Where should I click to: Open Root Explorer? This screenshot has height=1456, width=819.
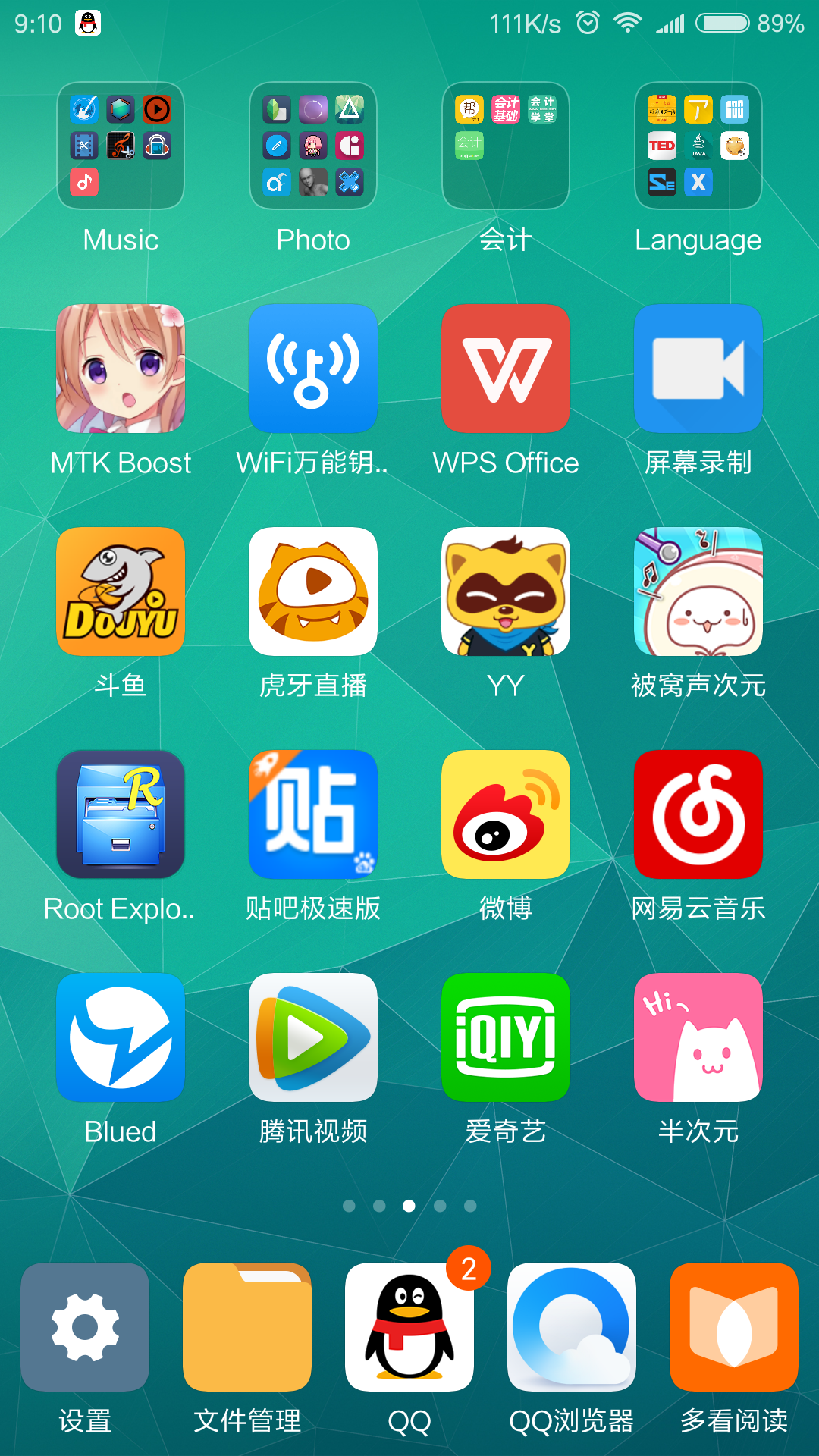pyautogui.click(x=121, y=814)
